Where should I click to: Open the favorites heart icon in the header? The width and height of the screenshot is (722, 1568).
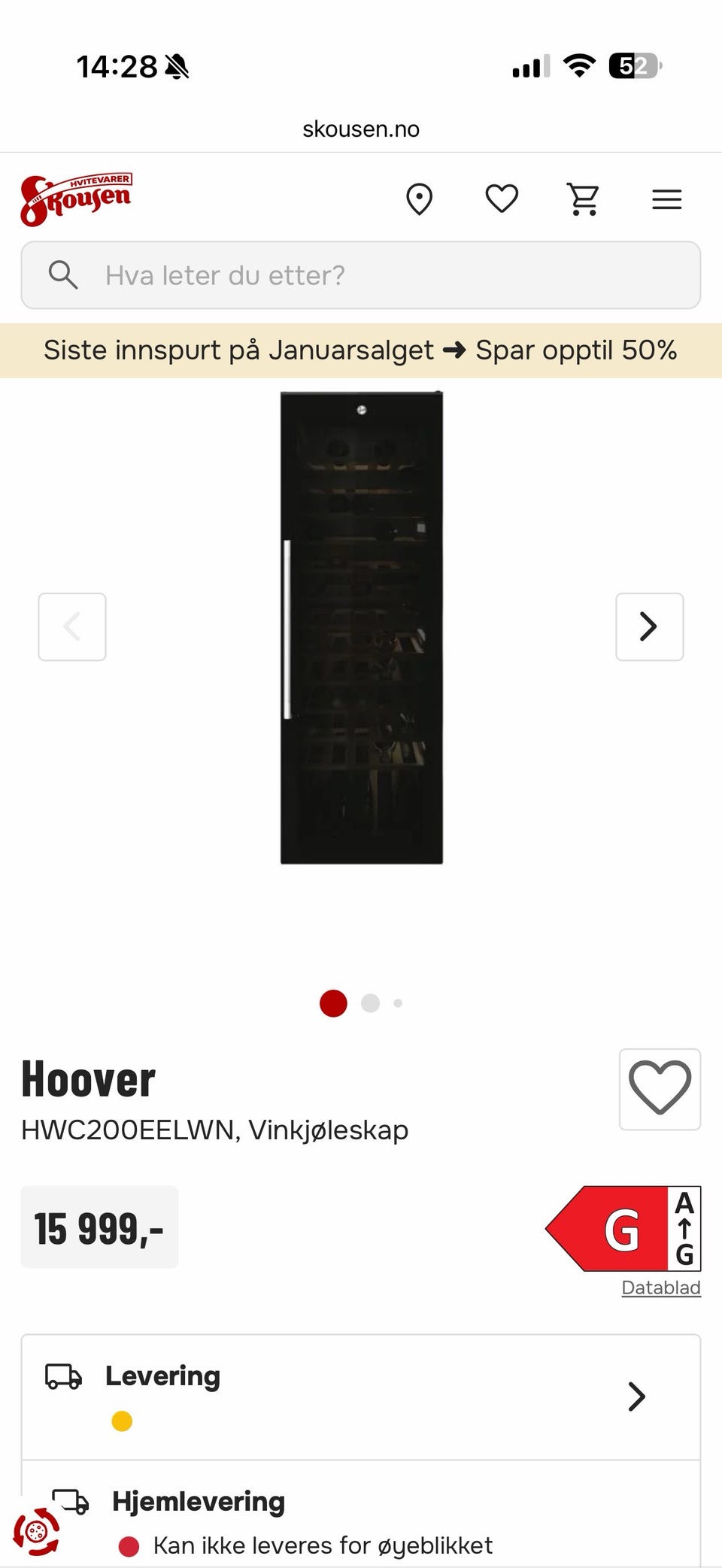[502, 199]
